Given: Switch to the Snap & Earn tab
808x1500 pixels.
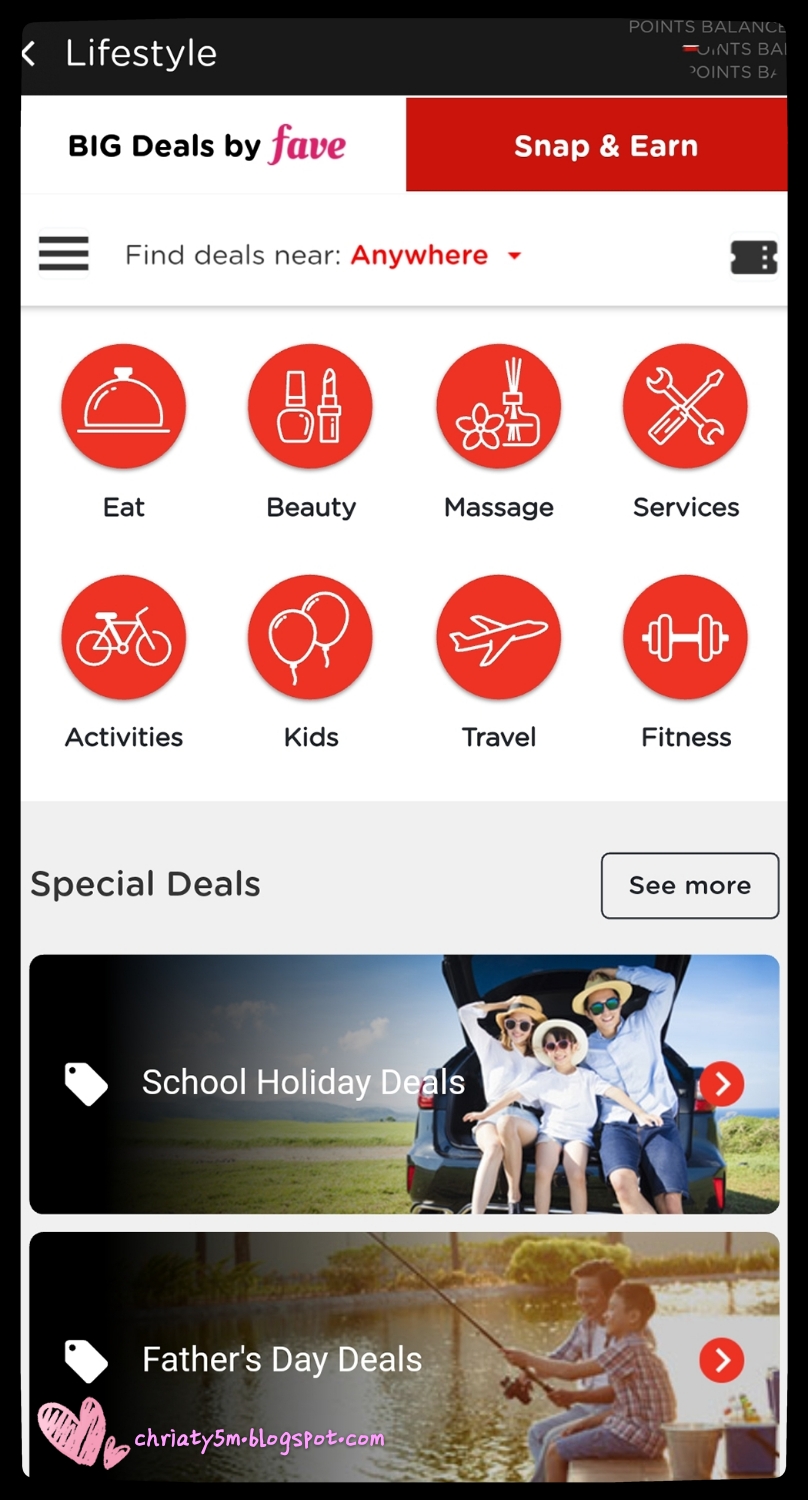Looking at the screenshot, I should click(x=605, y=146).
